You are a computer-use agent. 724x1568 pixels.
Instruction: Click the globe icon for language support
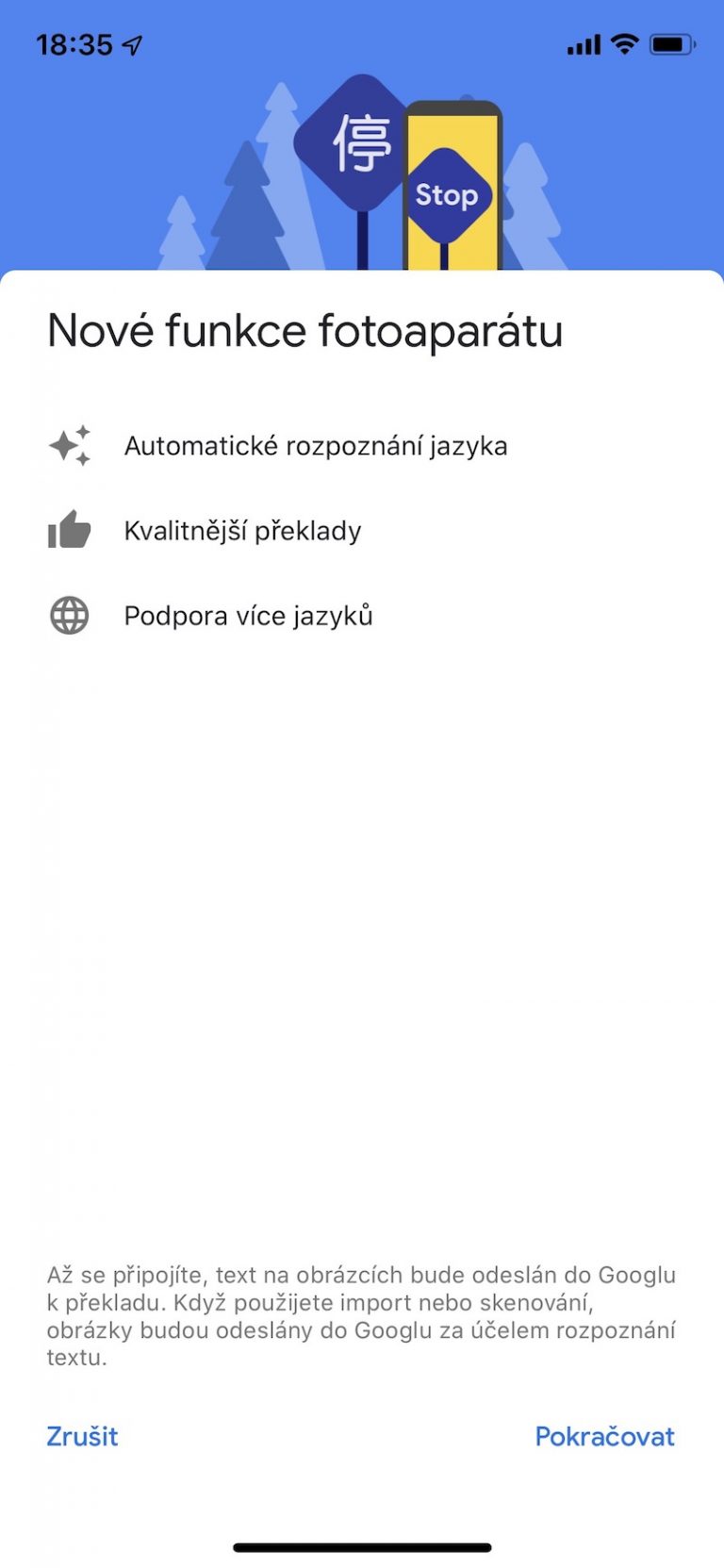tap(69, 615)
